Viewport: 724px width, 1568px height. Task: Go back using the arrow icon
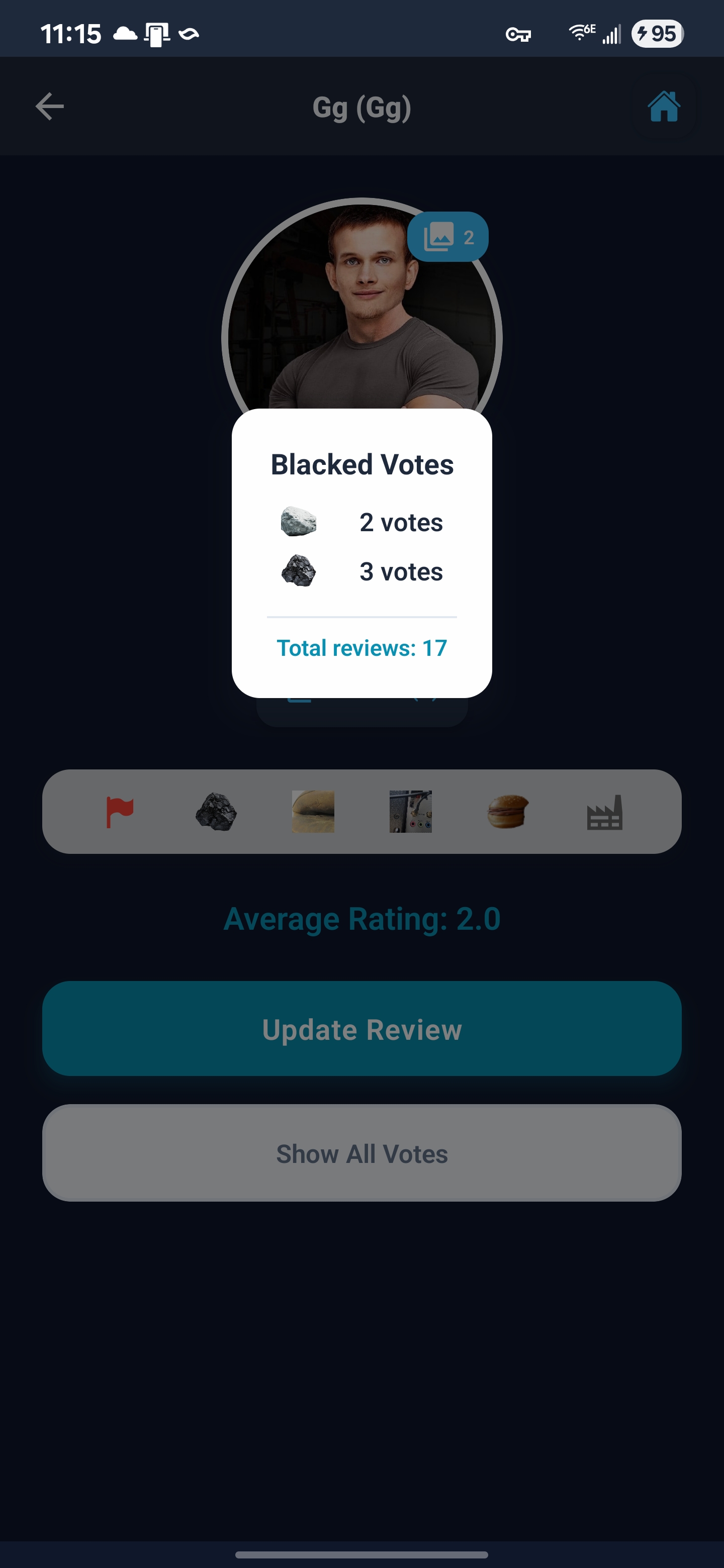point(50,107)
